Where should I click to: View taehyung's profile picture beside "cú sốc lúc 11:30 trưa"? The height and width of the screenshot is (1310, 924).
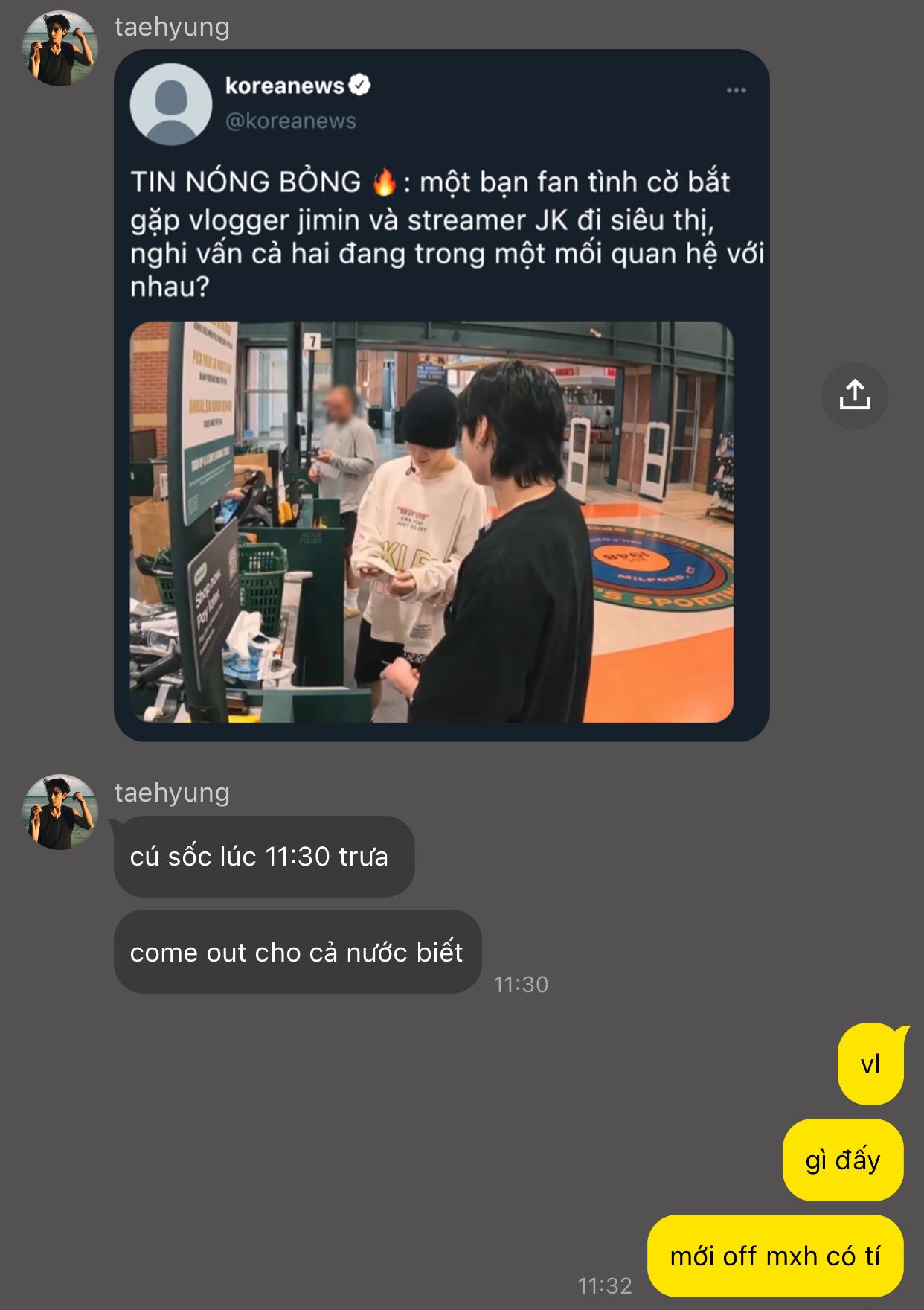tap(60, 812)
